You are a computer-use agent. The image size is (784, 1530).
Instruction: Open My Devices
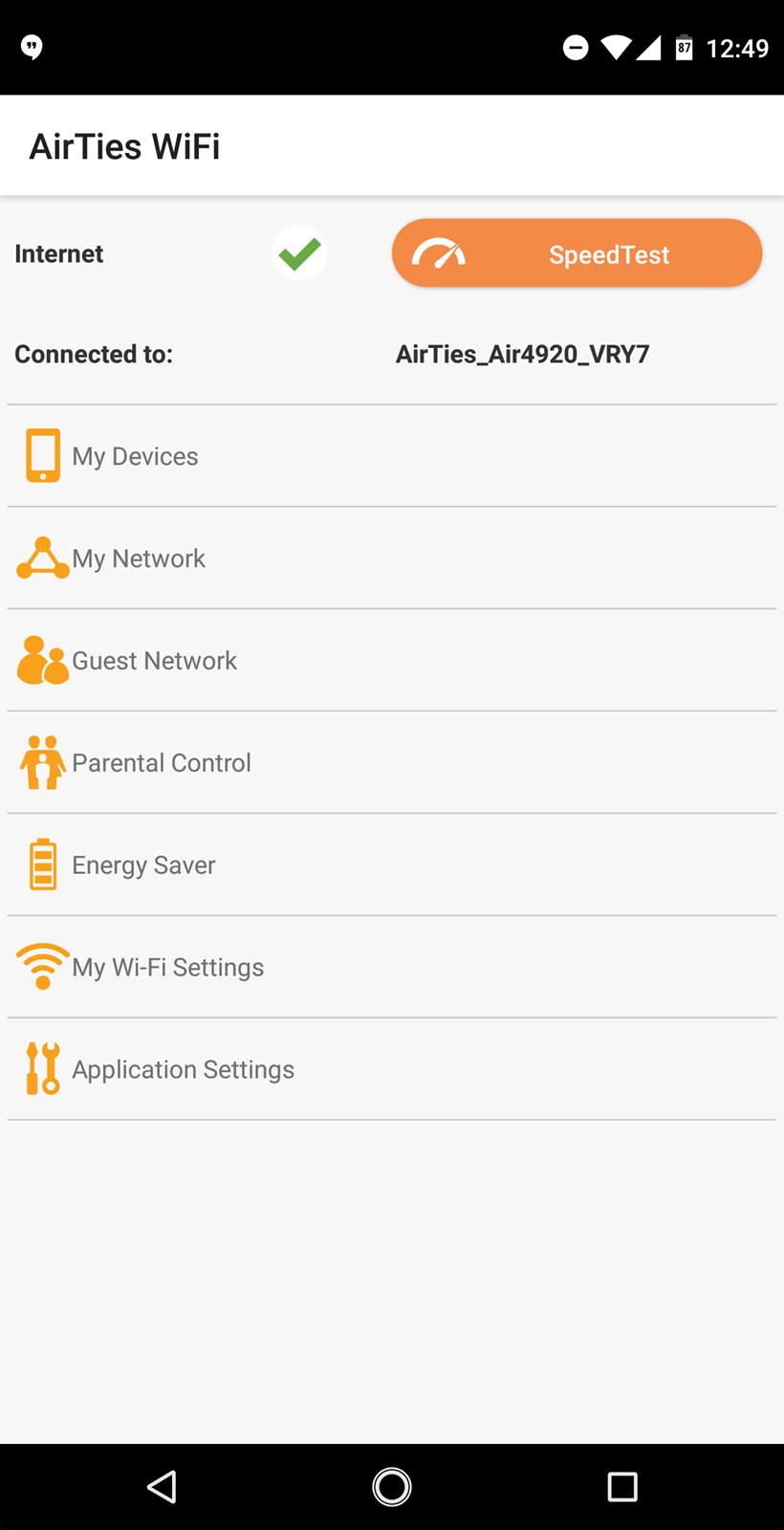pos(392,456)
